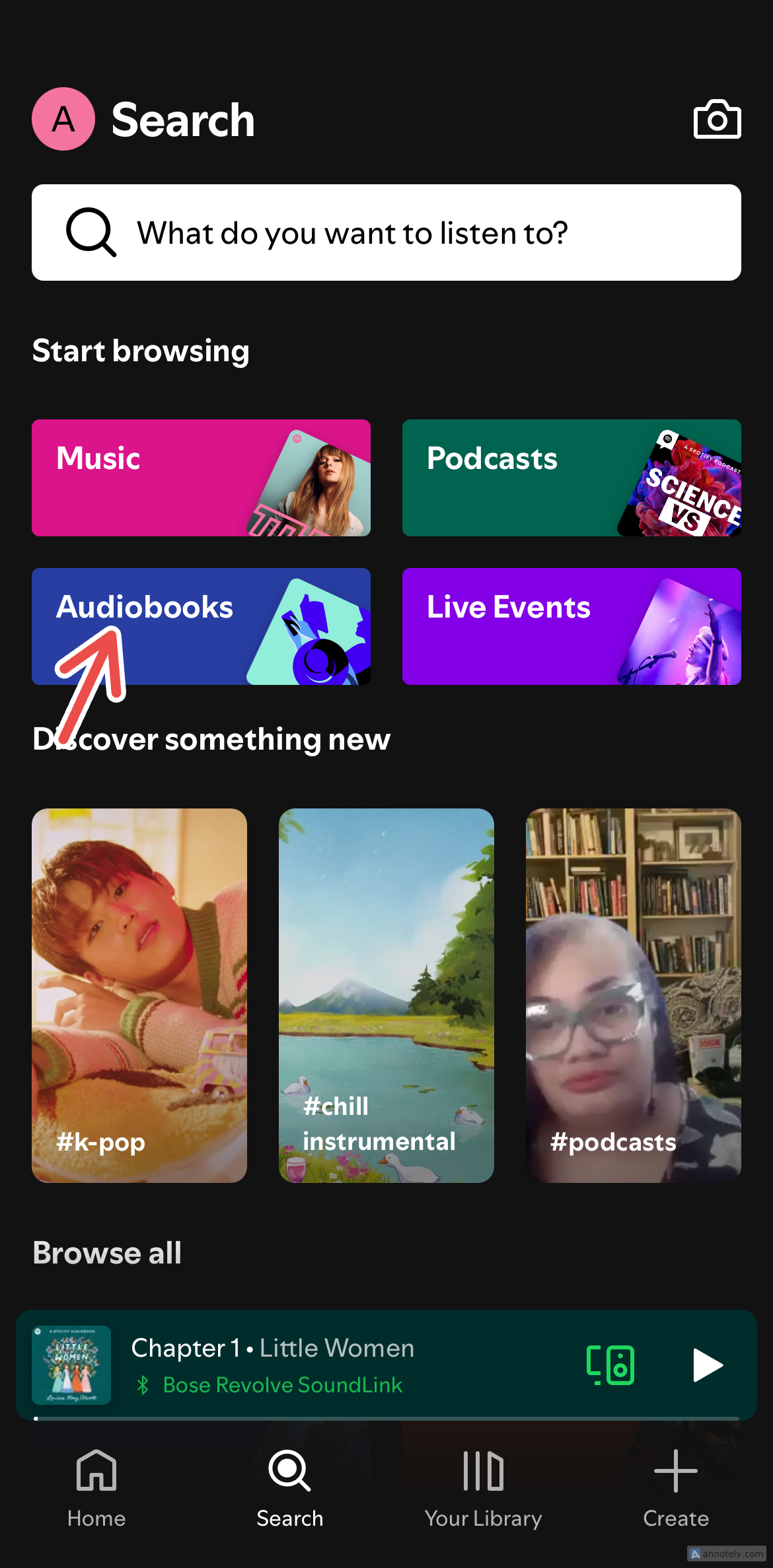Image resolution: width=773 pixels, height=1568 pixels.
Task: Open the Bose Revolve SoundLink device link
Action: [x=282, y=1385]
